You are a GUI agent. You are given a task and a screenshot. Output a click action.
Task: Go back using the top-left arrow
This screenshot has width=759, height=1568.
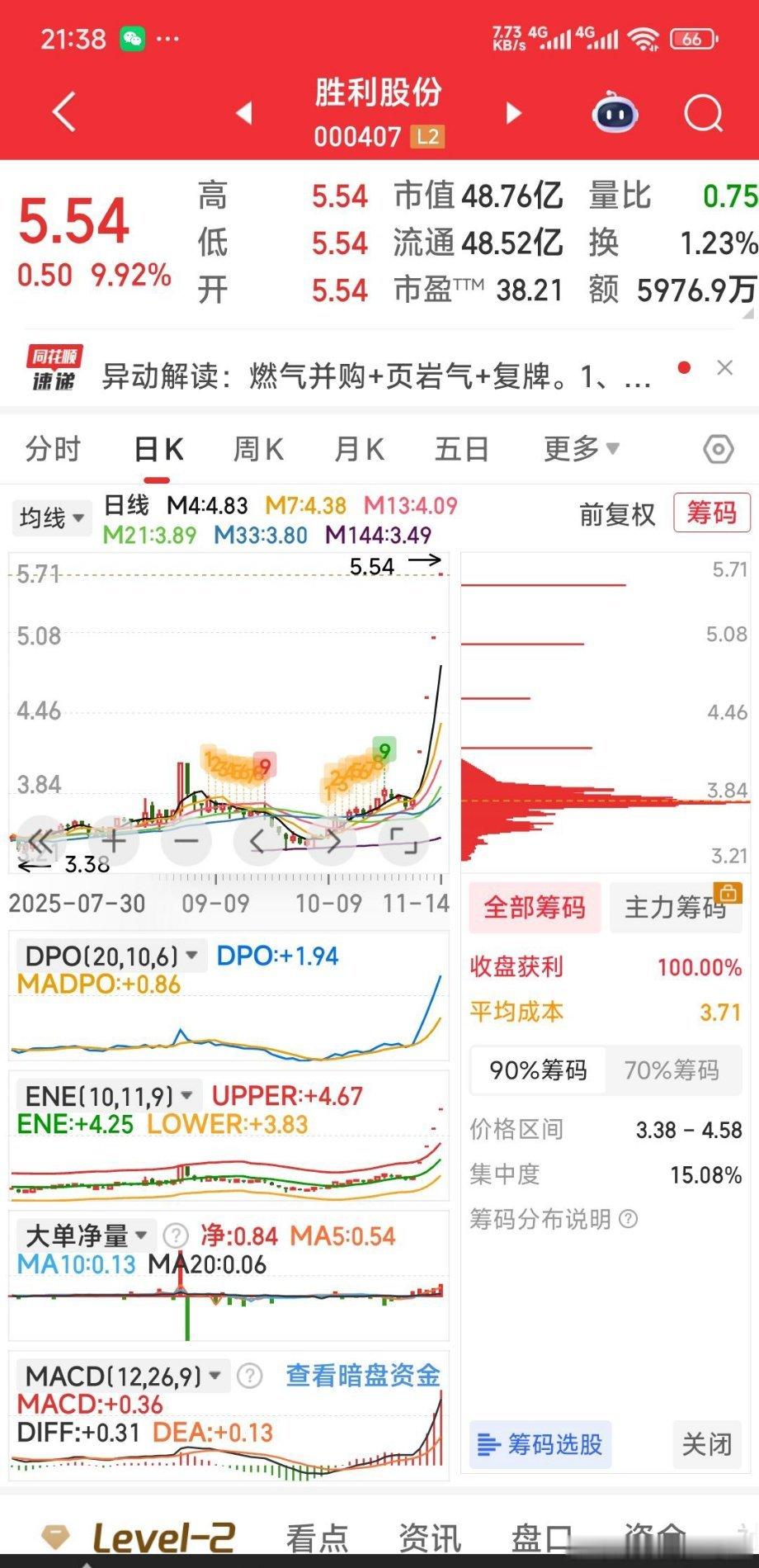[x=64, y=111]
